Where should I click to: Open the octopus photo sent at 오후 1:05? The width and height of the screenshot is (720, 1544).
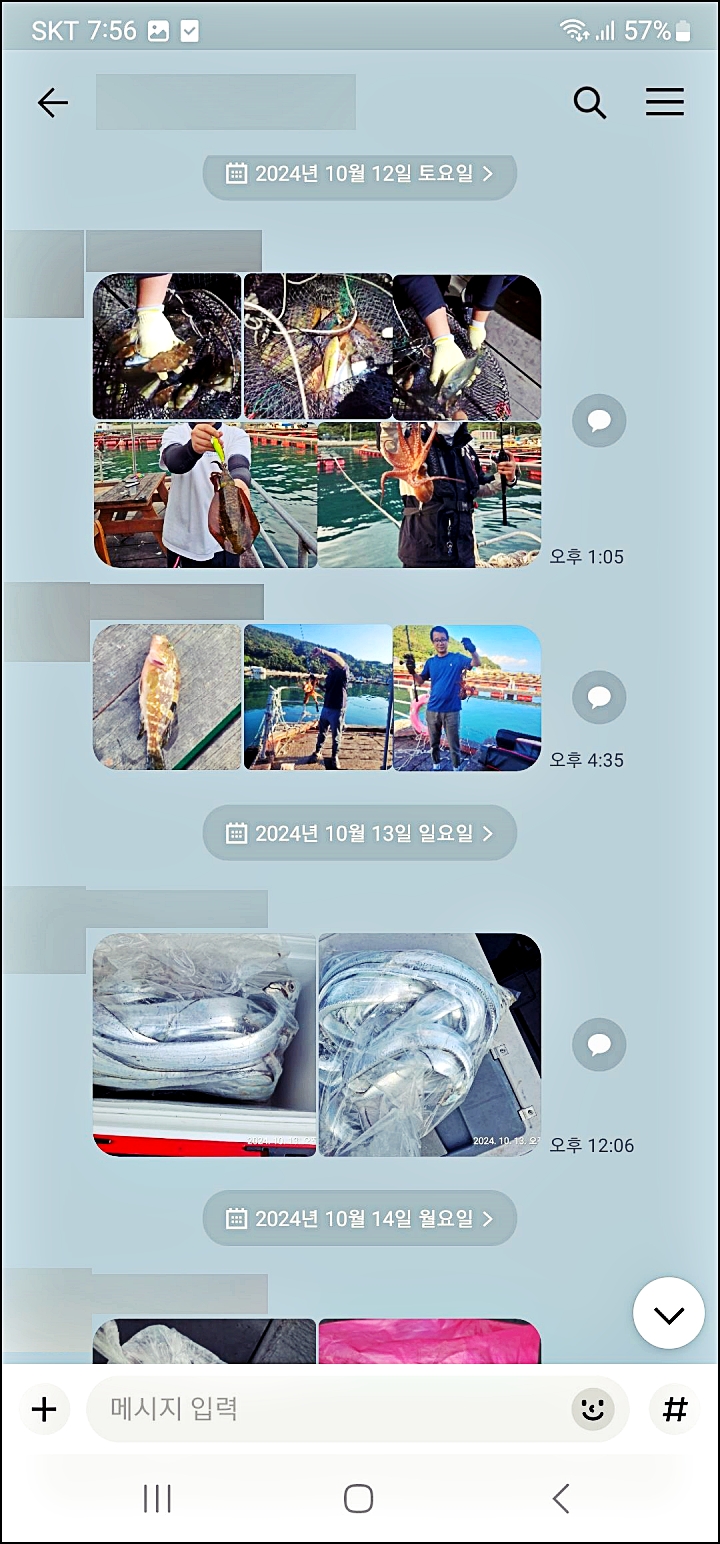pyautogui.click(x=430, y=495)
